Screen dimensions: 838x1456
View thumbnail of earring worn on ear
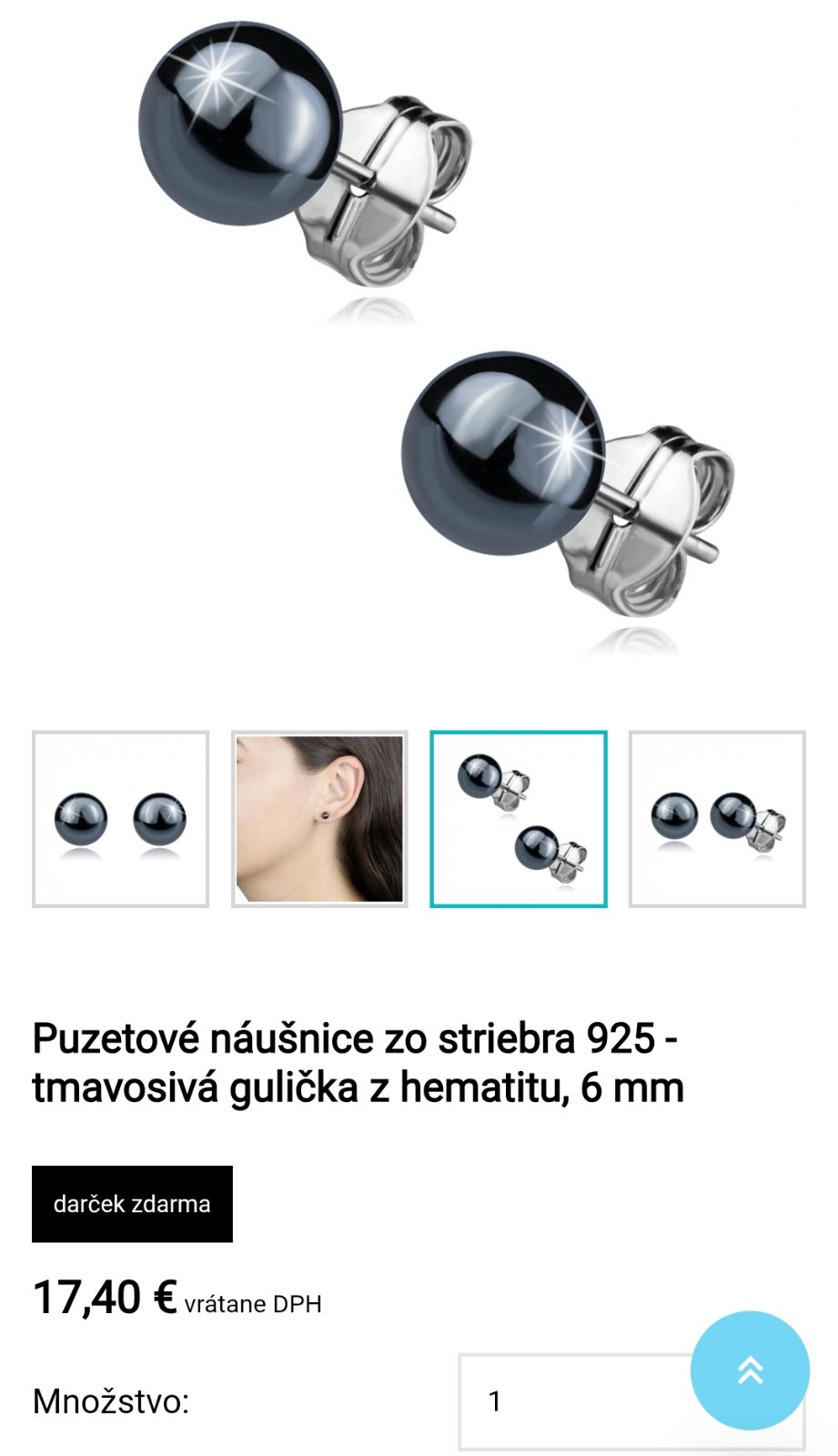(319, 819)
